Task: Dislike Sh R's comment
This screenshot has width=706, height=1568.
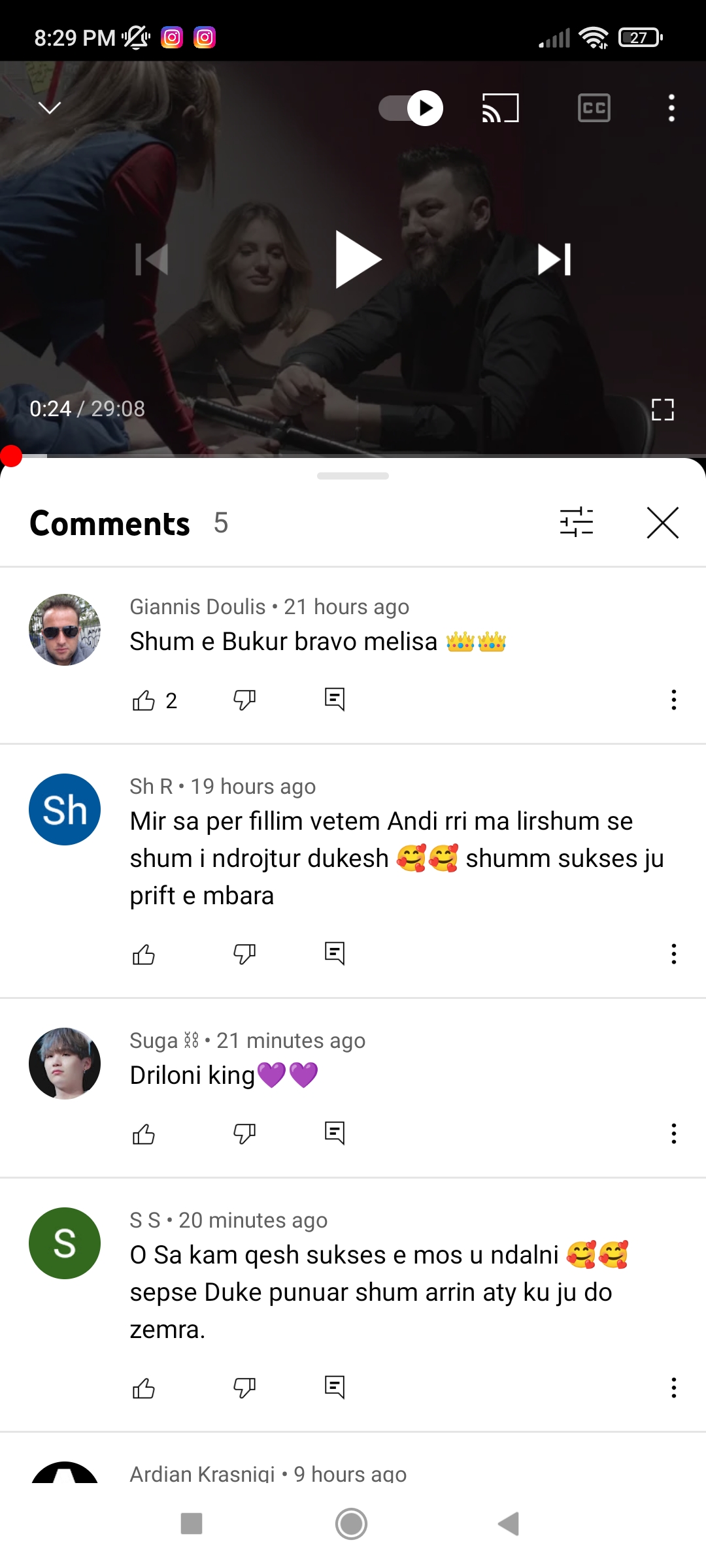Action: coord(244,955)
